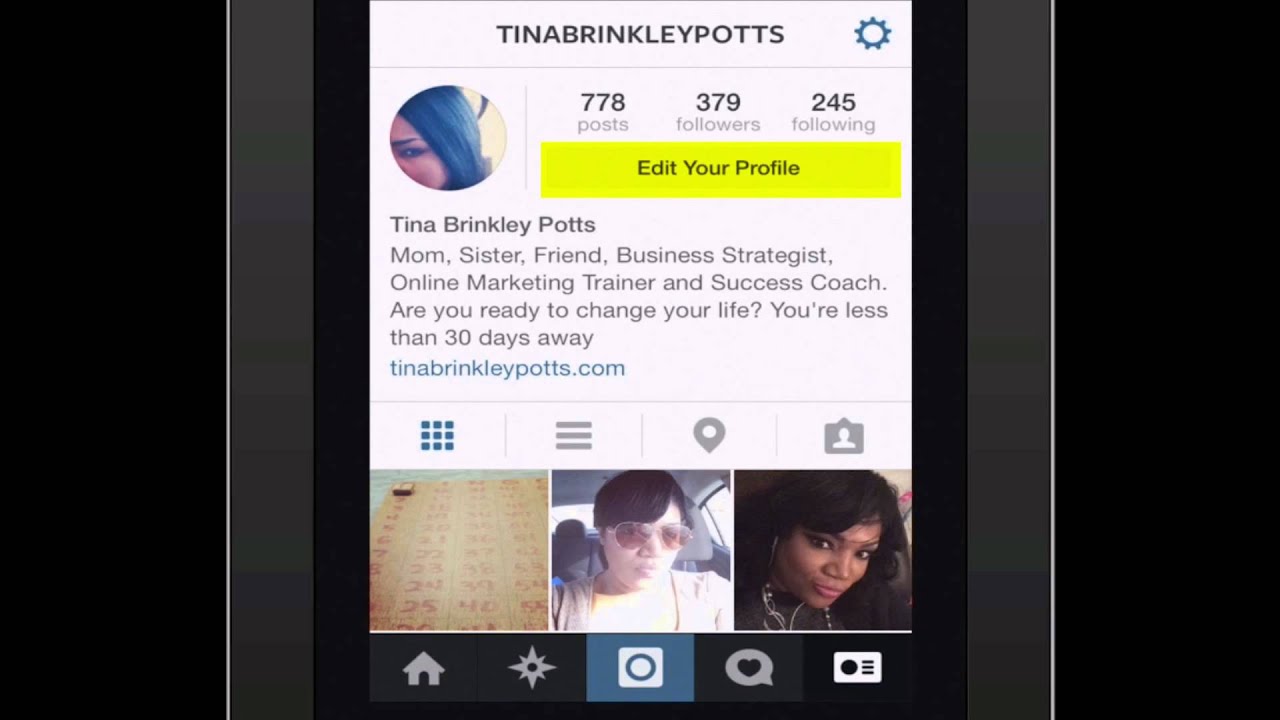
Task: Switch to grid view of posts
Action: coord(437,436)
